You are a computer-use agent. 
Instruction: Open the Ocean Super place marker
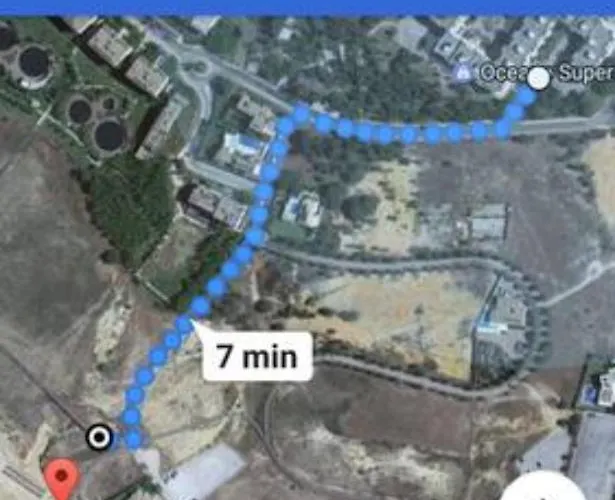464,73
